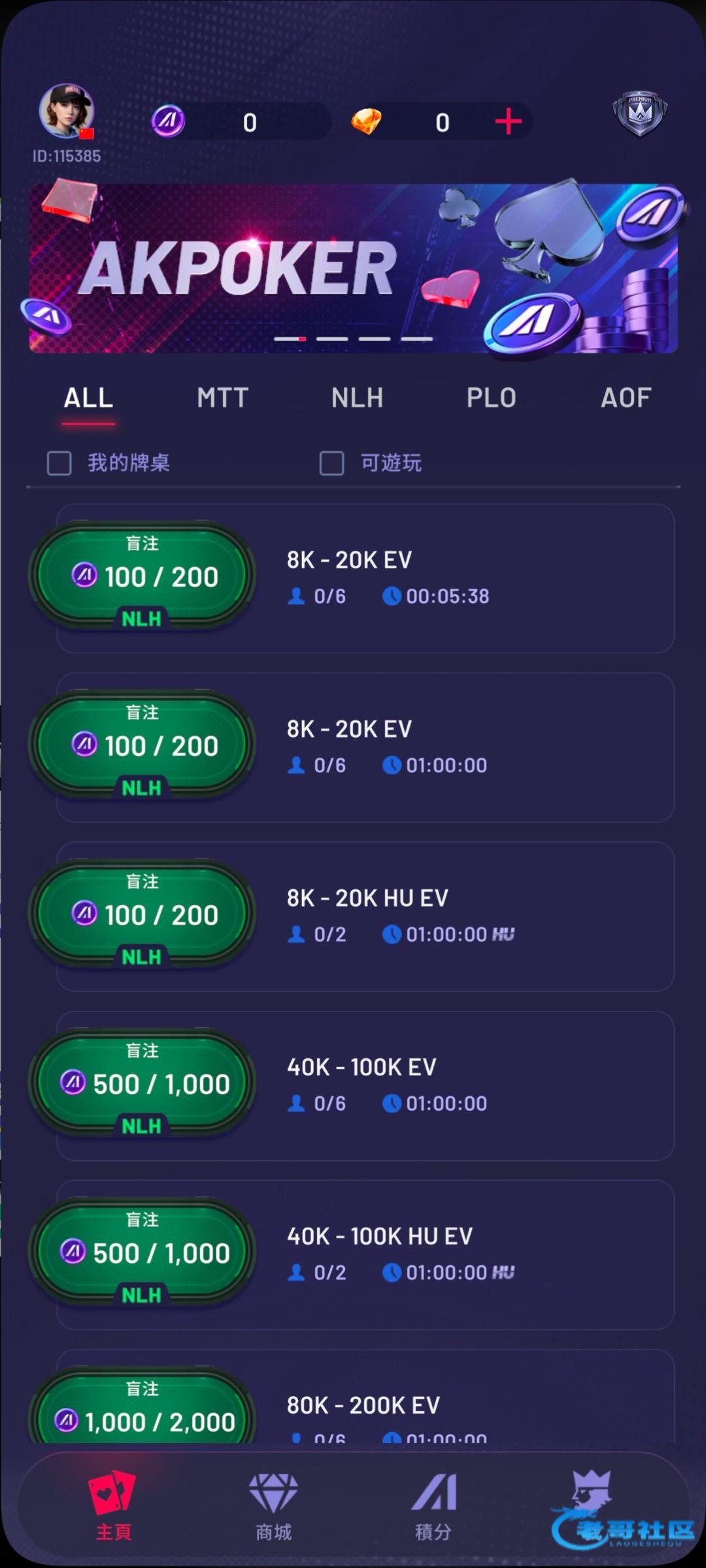
Task: Open the 40K - 100K EV table
Action: 366,1085
